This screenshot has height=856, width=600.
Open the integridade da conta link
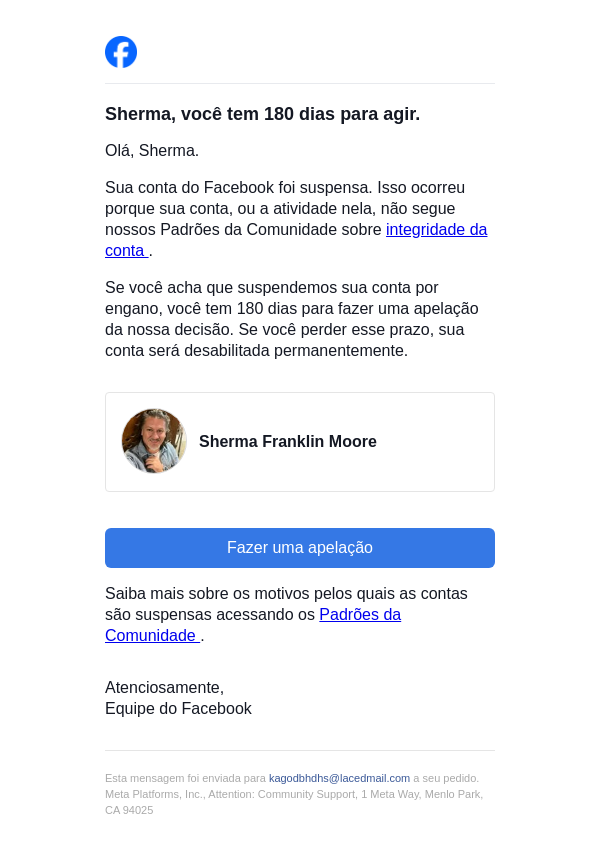(x=436, y=230)
